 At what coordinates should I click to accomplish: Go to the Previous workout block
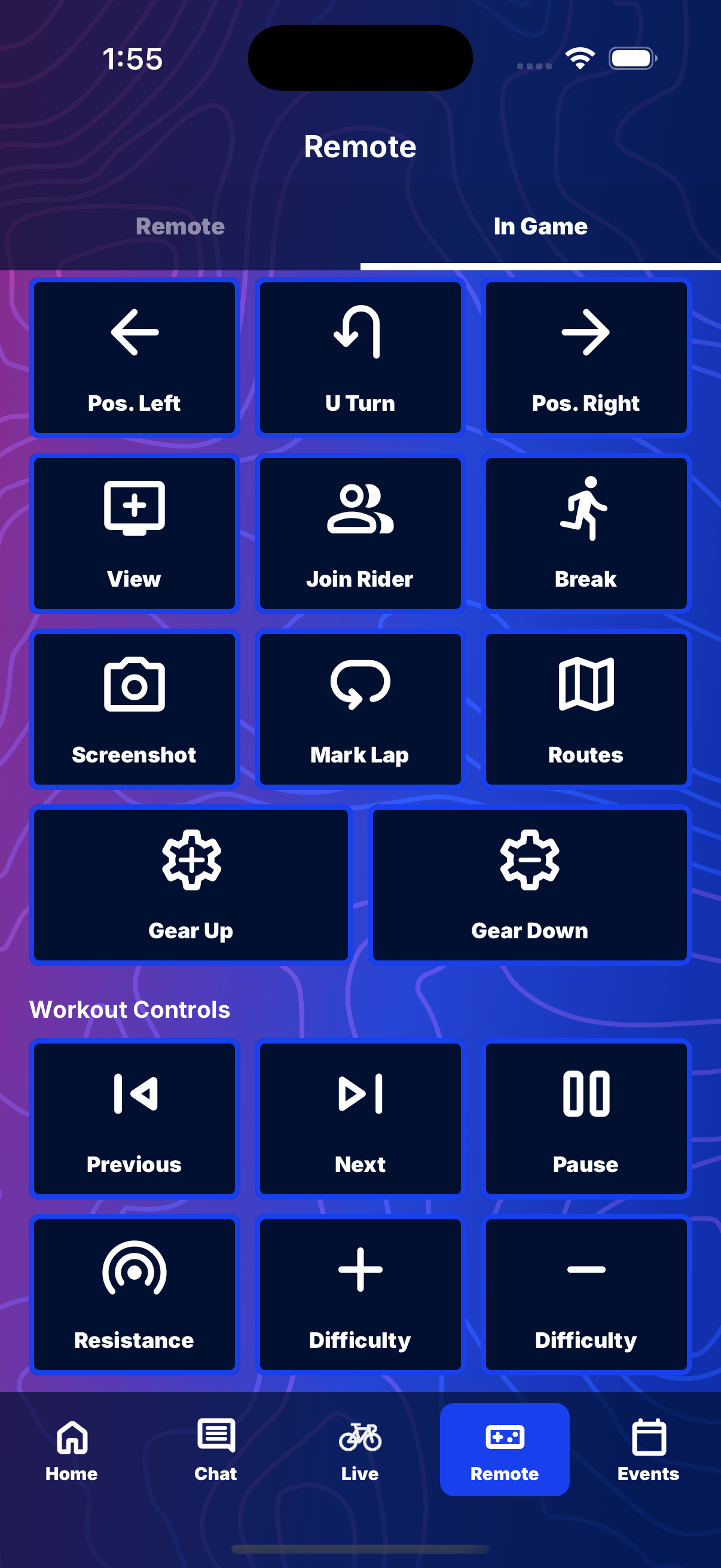coord(135,1119)
